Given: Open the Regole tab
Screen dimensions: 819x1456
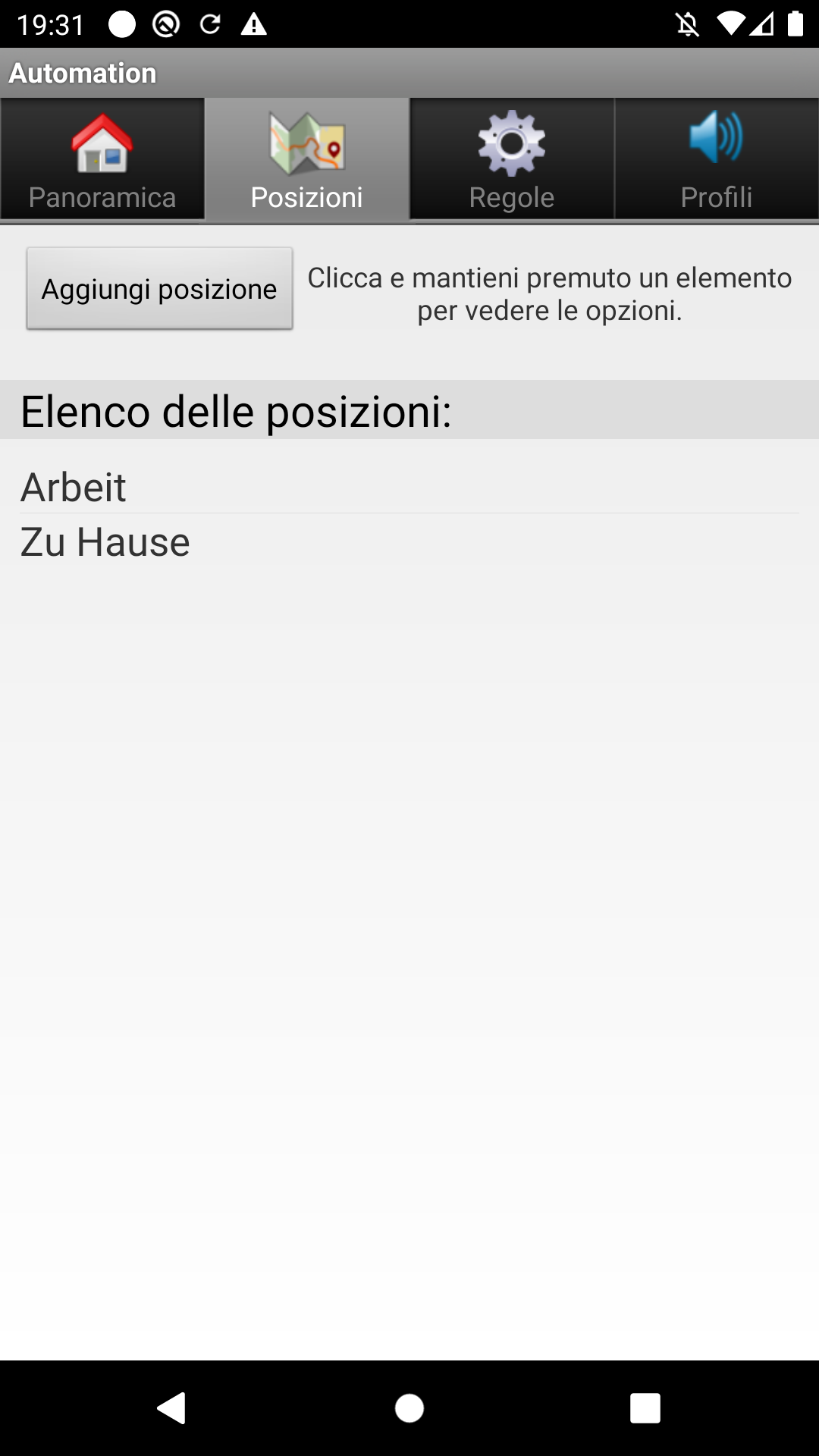Looking at the screenshot, I should click(512, 159).
